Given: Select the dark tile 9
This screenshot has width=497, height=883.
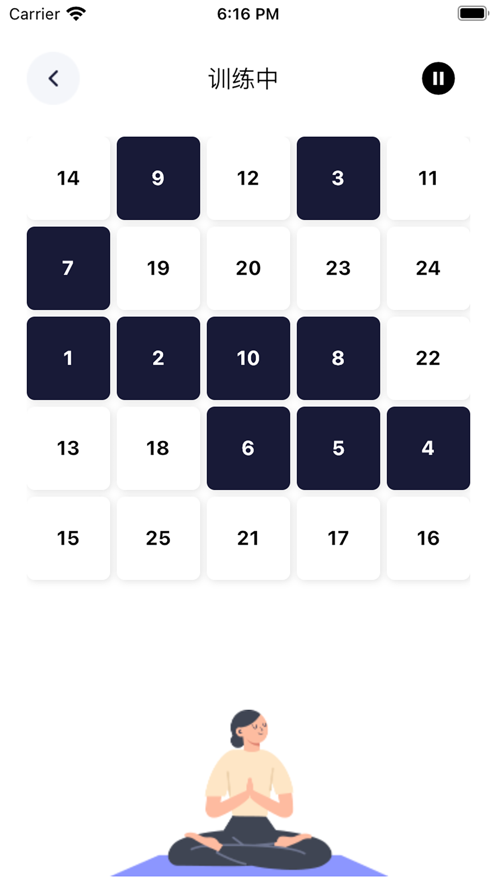Looking at the screenshot, I should click(158, 178).
